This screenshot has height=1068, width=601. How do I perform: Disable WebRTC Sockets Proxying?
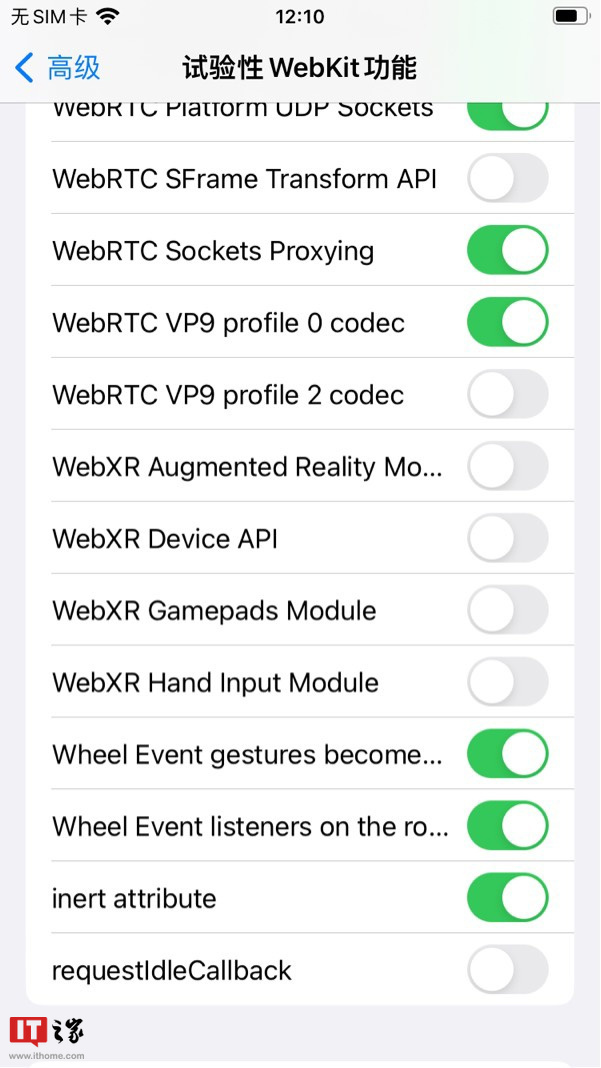click(x=507, y=251)
